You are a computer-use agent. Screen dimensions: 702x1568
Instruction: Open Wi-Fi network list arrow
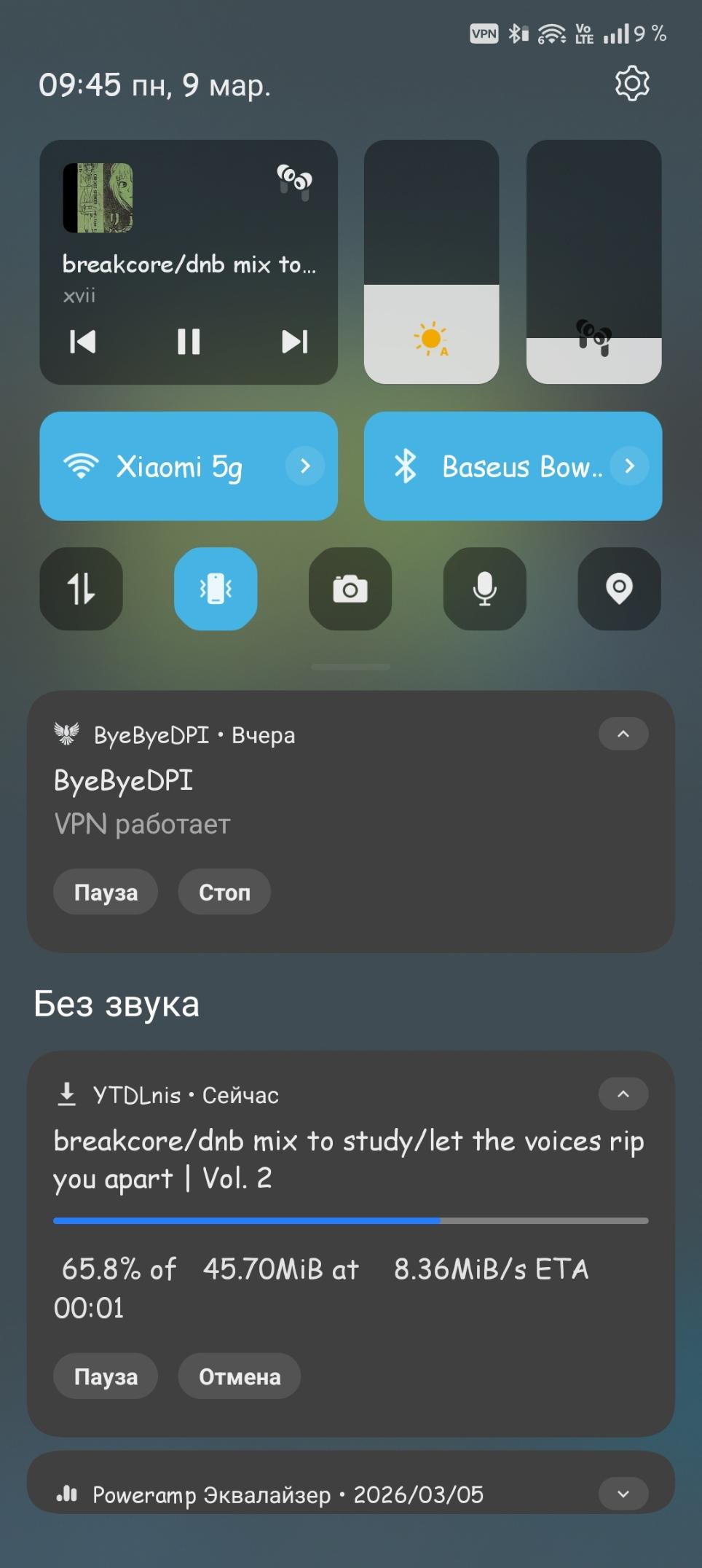pos(305,466)
